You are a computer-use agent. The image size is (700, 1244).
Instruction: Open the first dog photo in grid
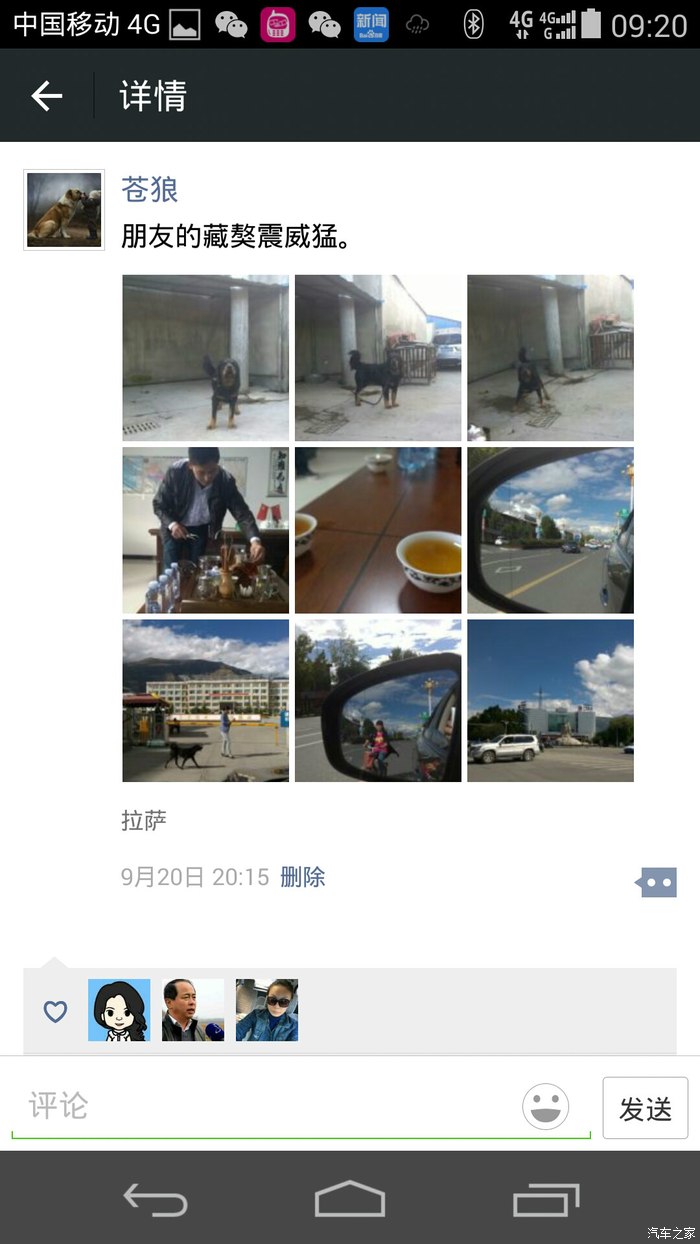coord(206,358)
